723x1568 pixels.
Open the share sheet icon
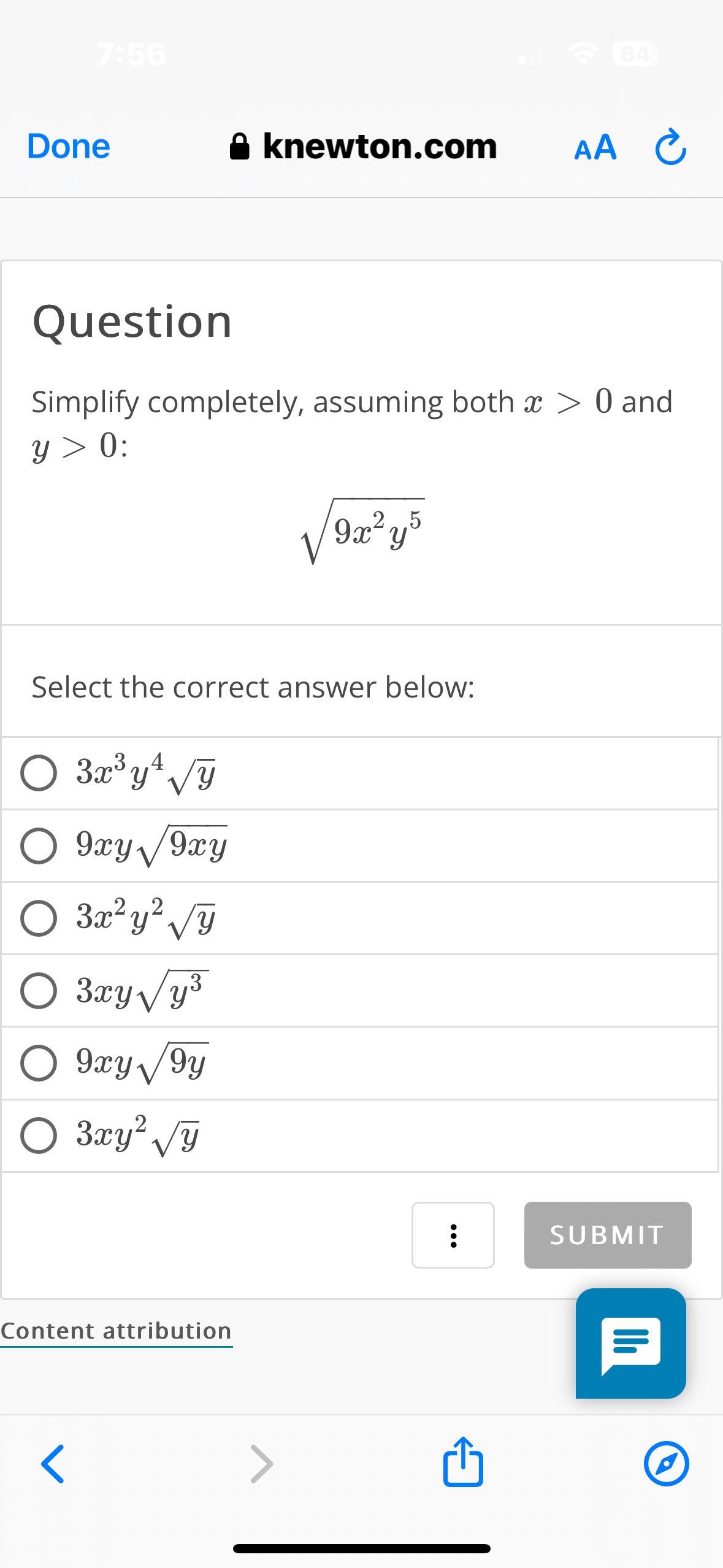(463, 1463)
